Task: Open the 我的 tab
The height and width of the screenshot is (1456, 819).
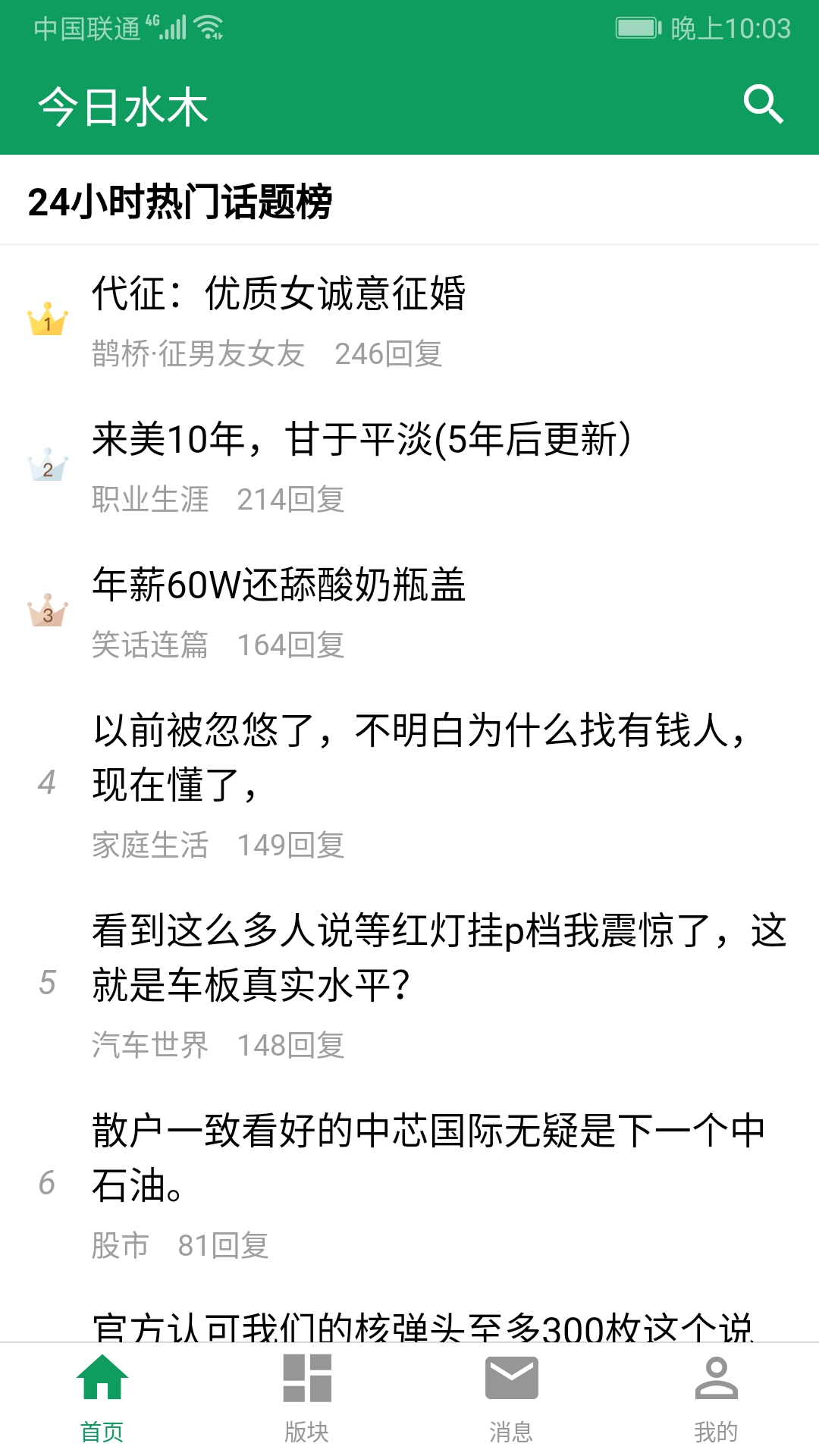Action: (716, 1398)
